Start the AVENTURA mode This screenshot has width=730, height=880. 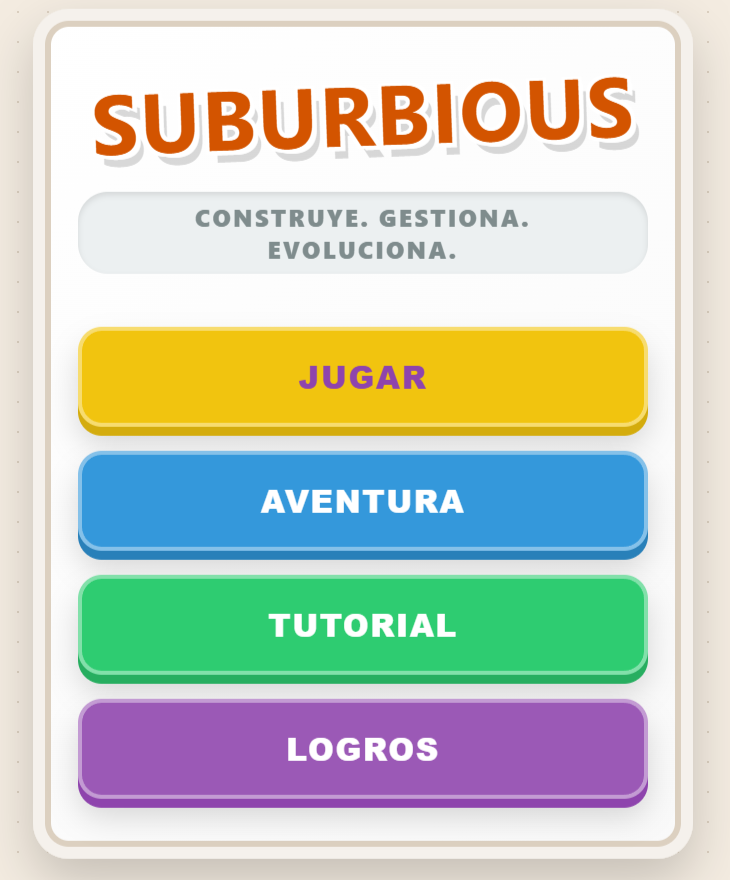(x=363, y=502)
